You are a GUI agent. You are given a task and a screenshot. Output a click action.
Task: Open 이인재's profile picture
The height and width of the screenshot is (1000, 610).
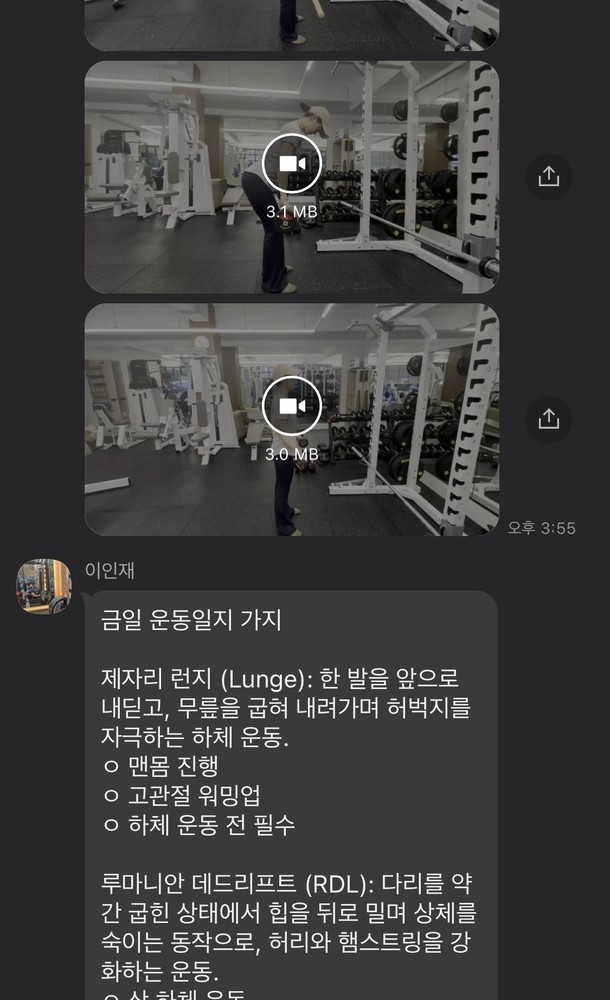pos(44,586)
